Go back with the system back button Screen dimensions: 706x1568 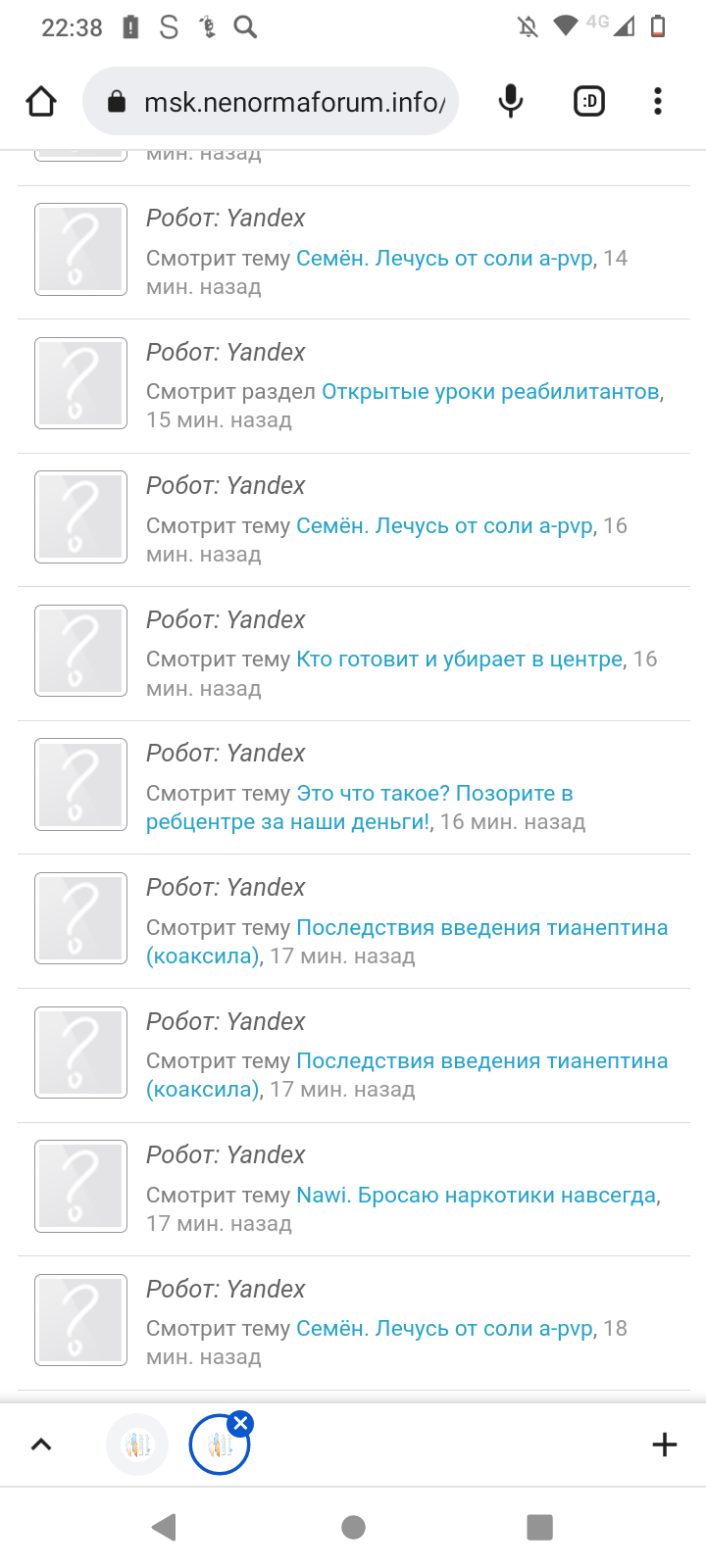[165, 1527]
